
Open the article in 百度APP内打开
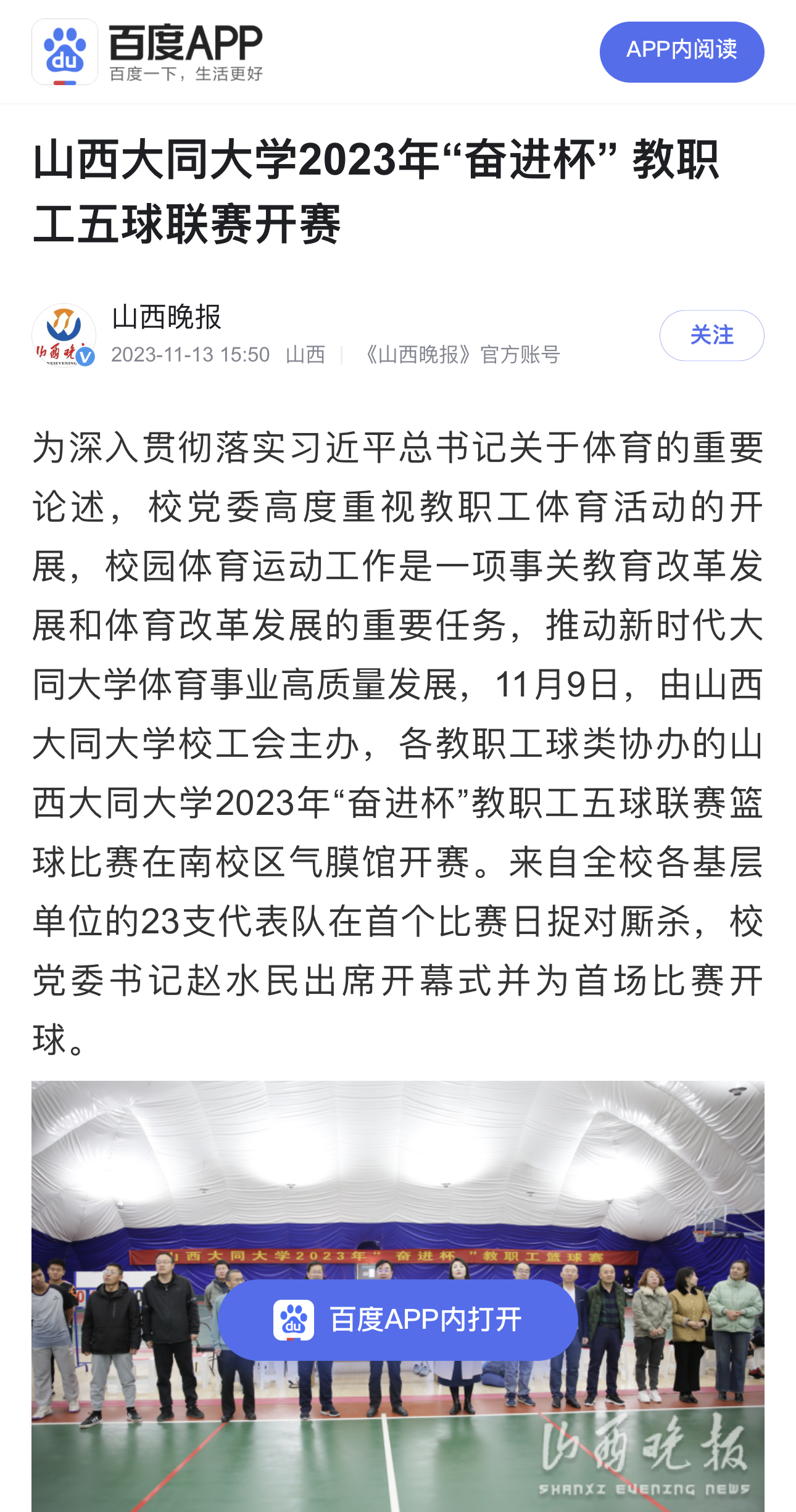coord(397,1320)
